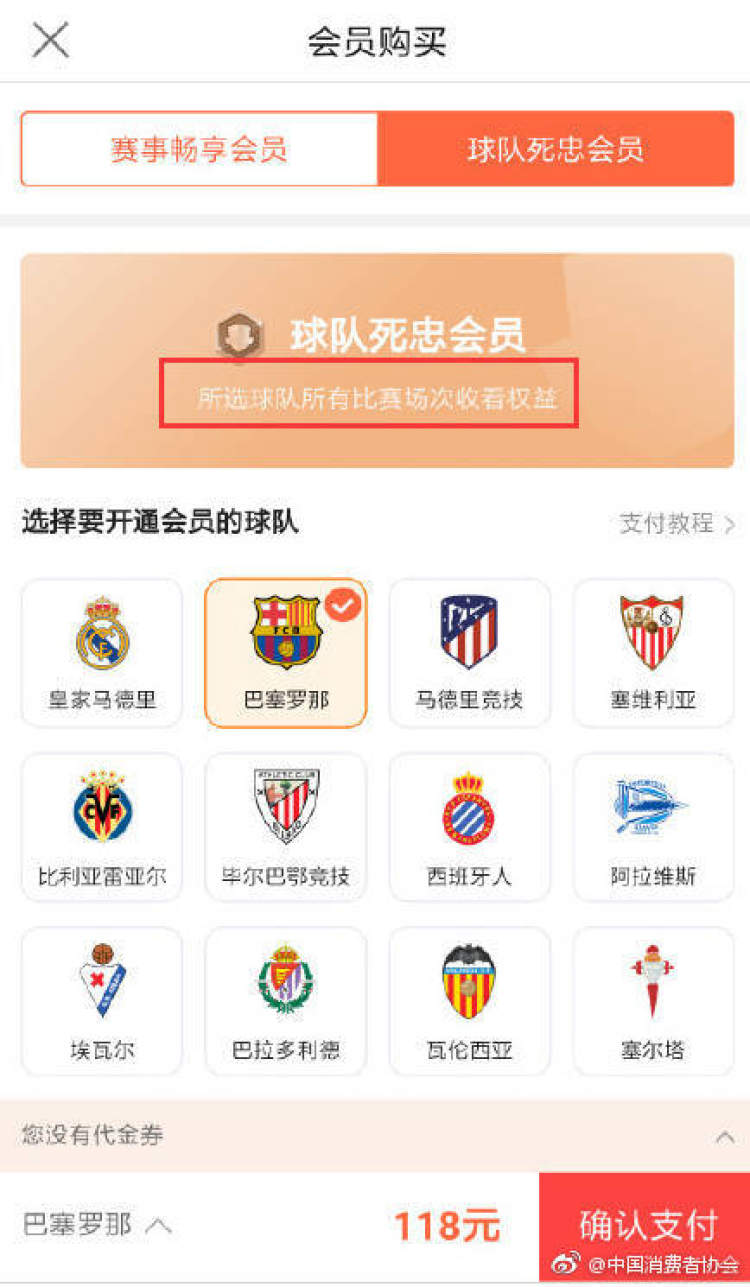This screenshot has width=750, height=1287.
Task: Choose 皇家马德里 team
Action: point(102,653)
